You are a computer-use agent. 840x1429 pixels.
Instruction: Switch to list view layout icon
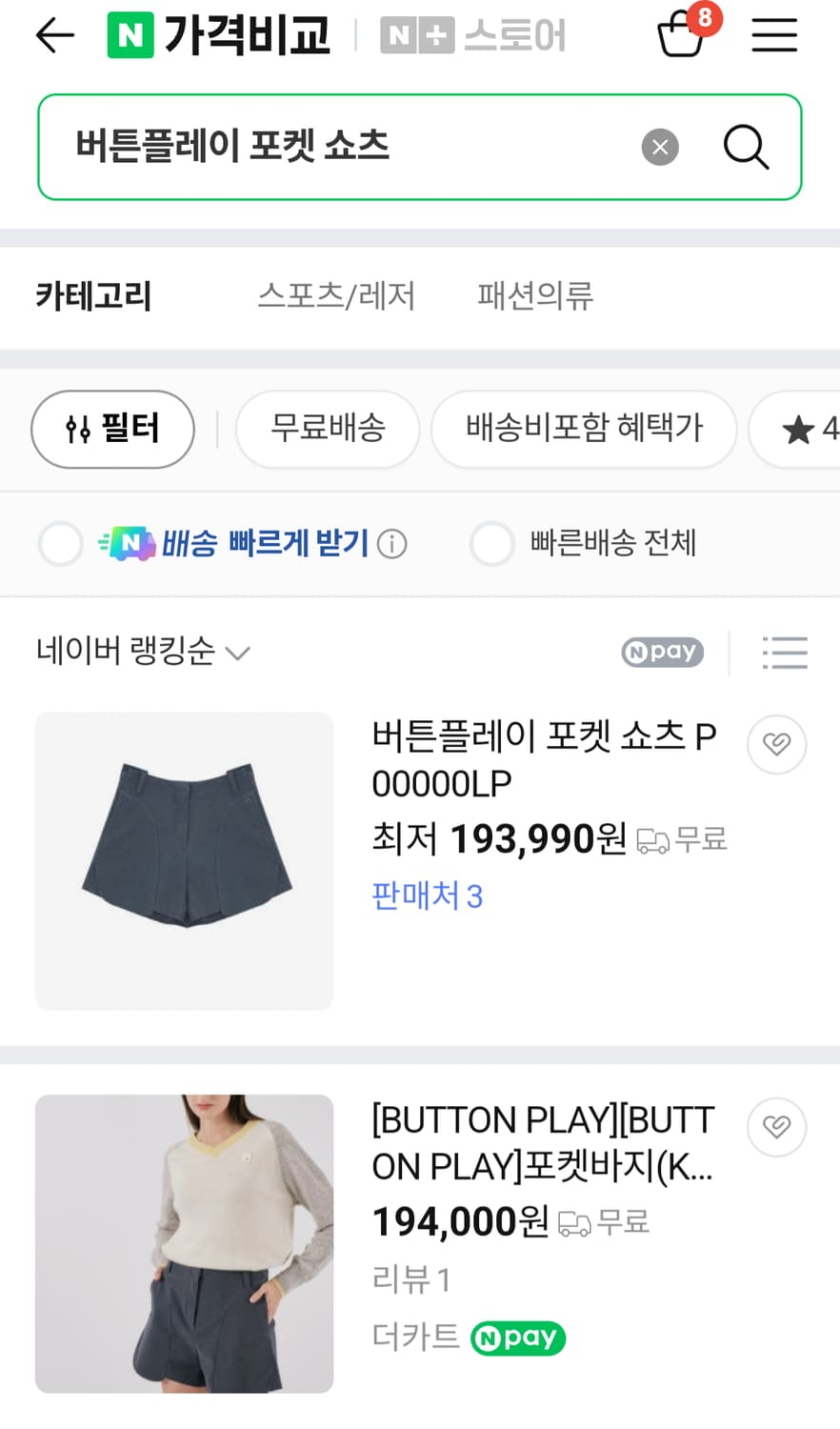pyautogui.click(x=785, y=653)
